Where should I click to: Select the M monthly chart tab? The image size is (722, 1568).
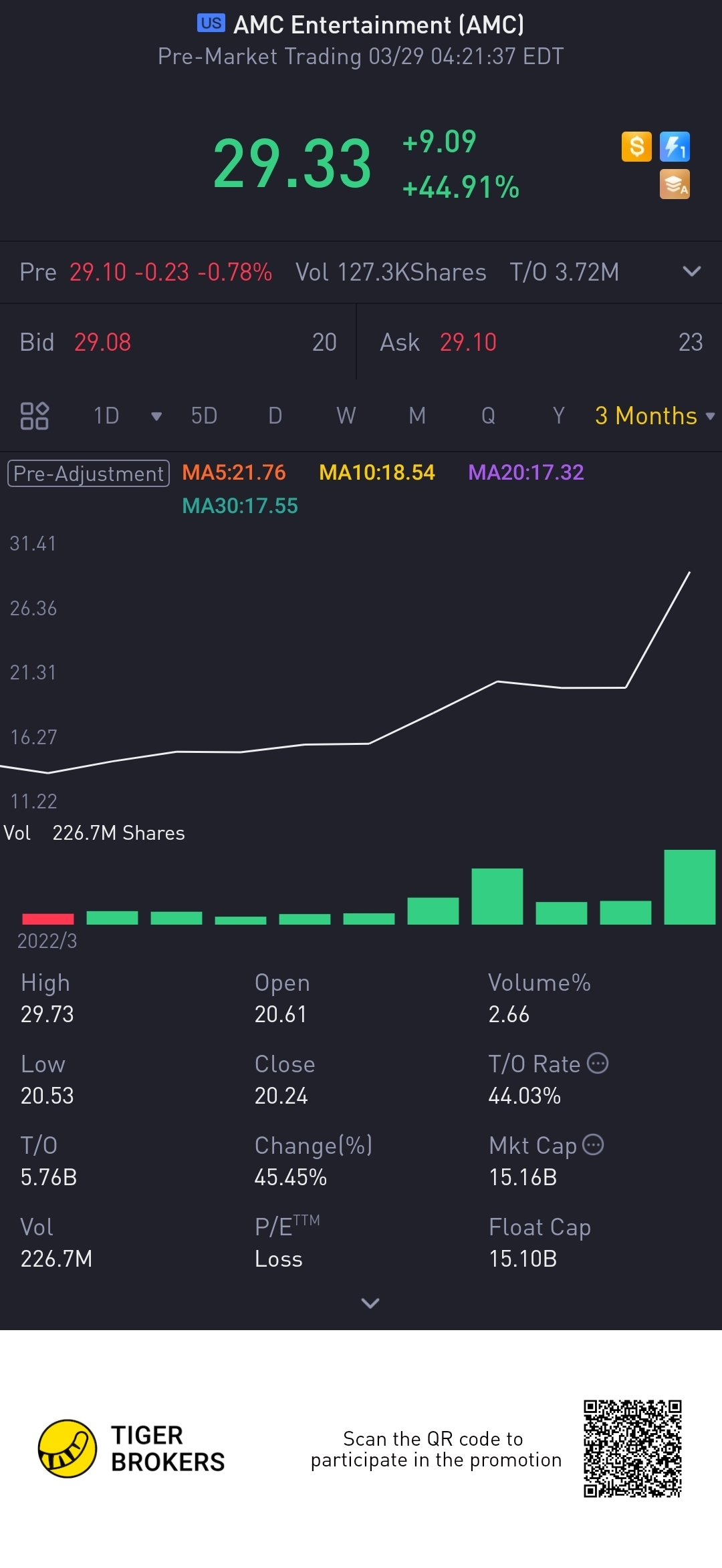tap(417, 416)
